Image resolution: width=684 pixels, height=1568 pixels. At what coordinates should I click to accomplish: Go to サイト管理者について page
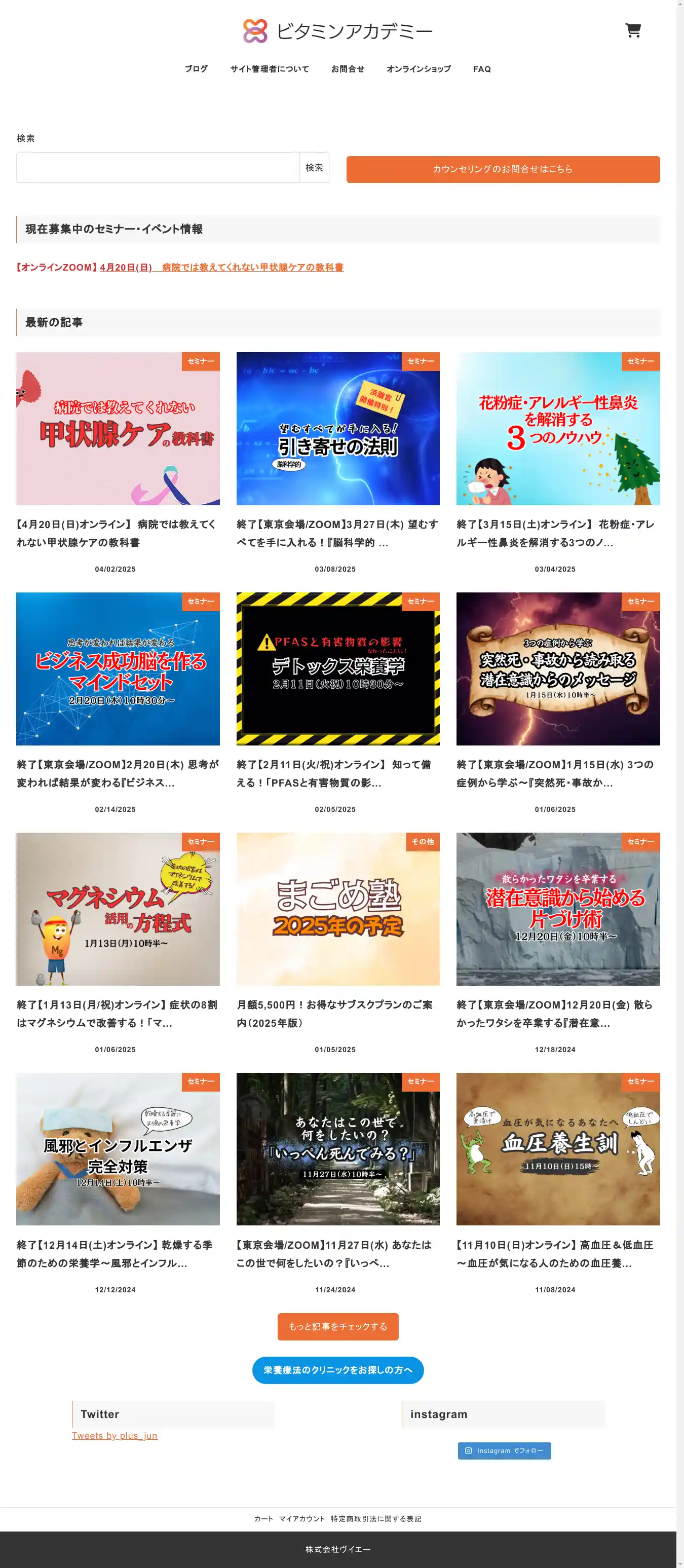269,69
